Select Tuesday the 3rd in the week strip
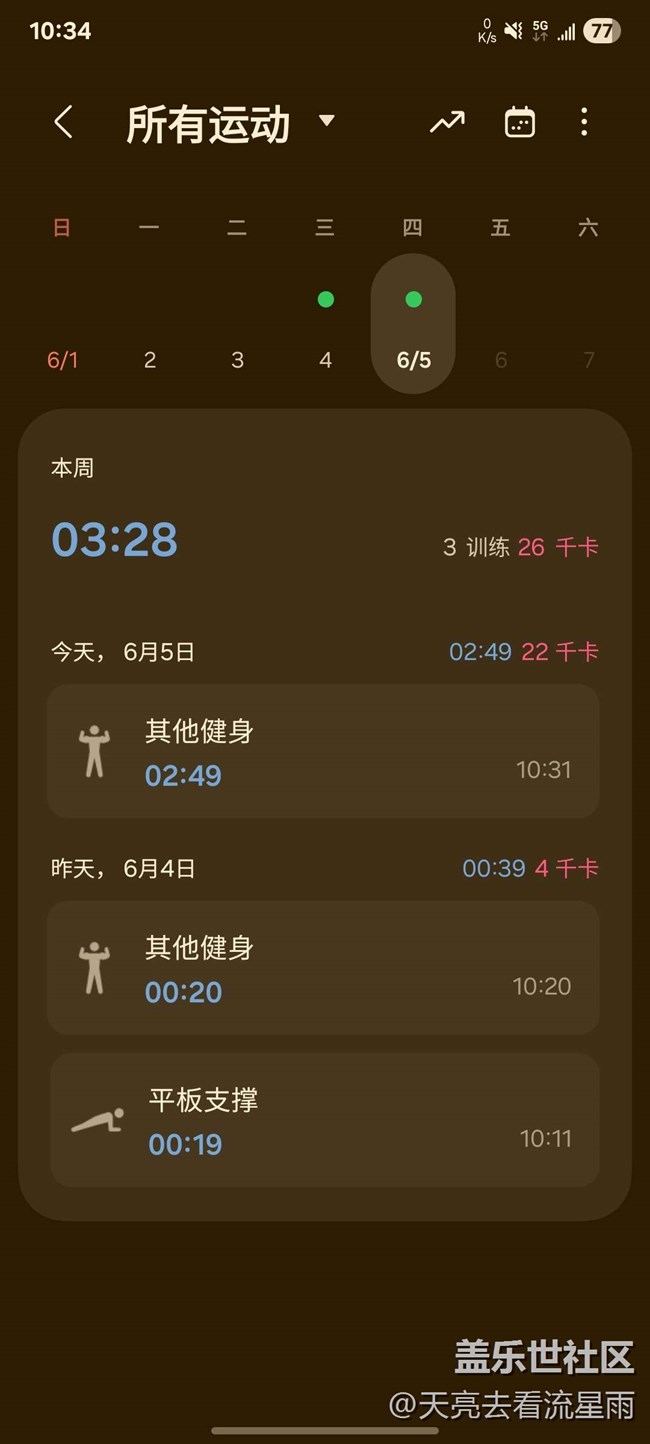This screenshot has width=650, height=1444. [x=237, y=325]
